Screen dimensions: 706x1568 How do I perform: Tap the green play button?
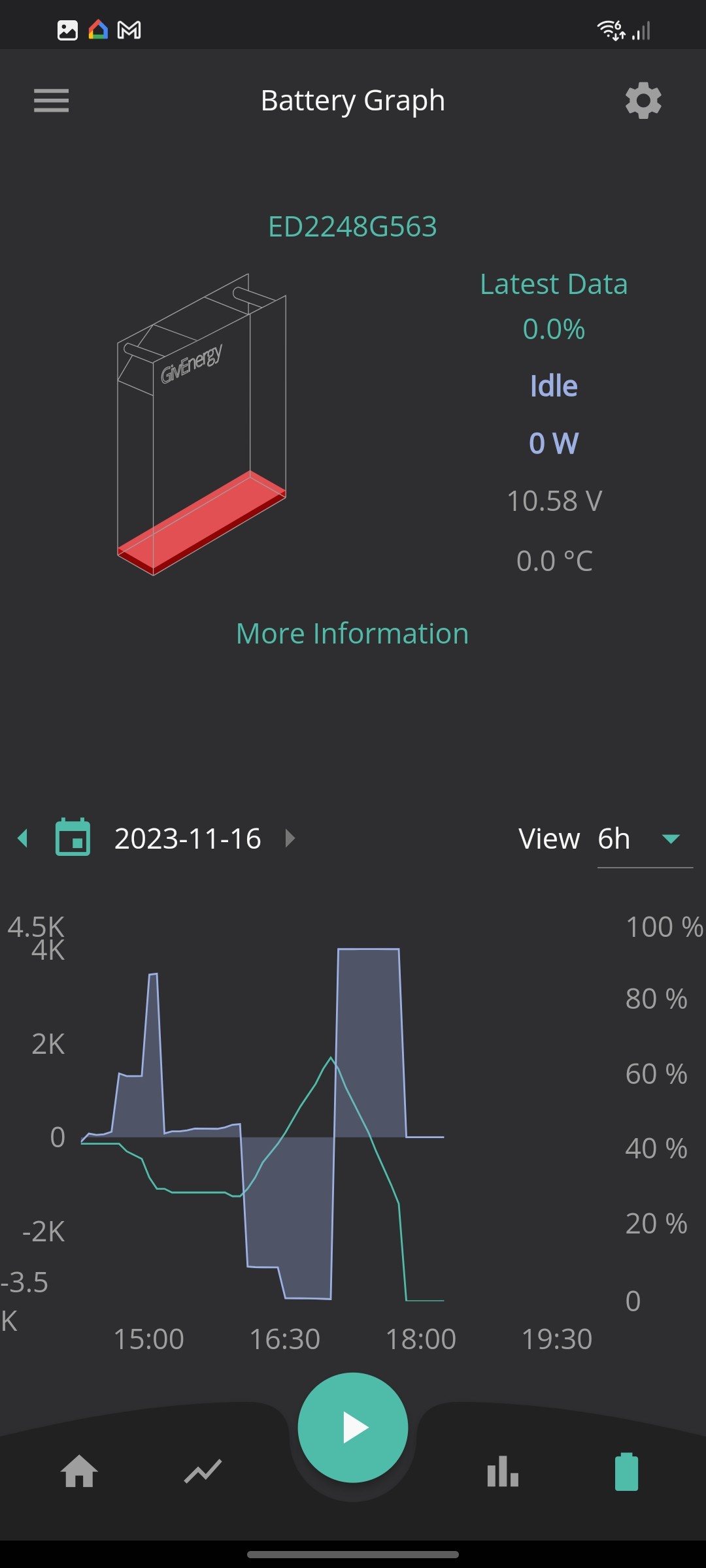[353, 1428]
